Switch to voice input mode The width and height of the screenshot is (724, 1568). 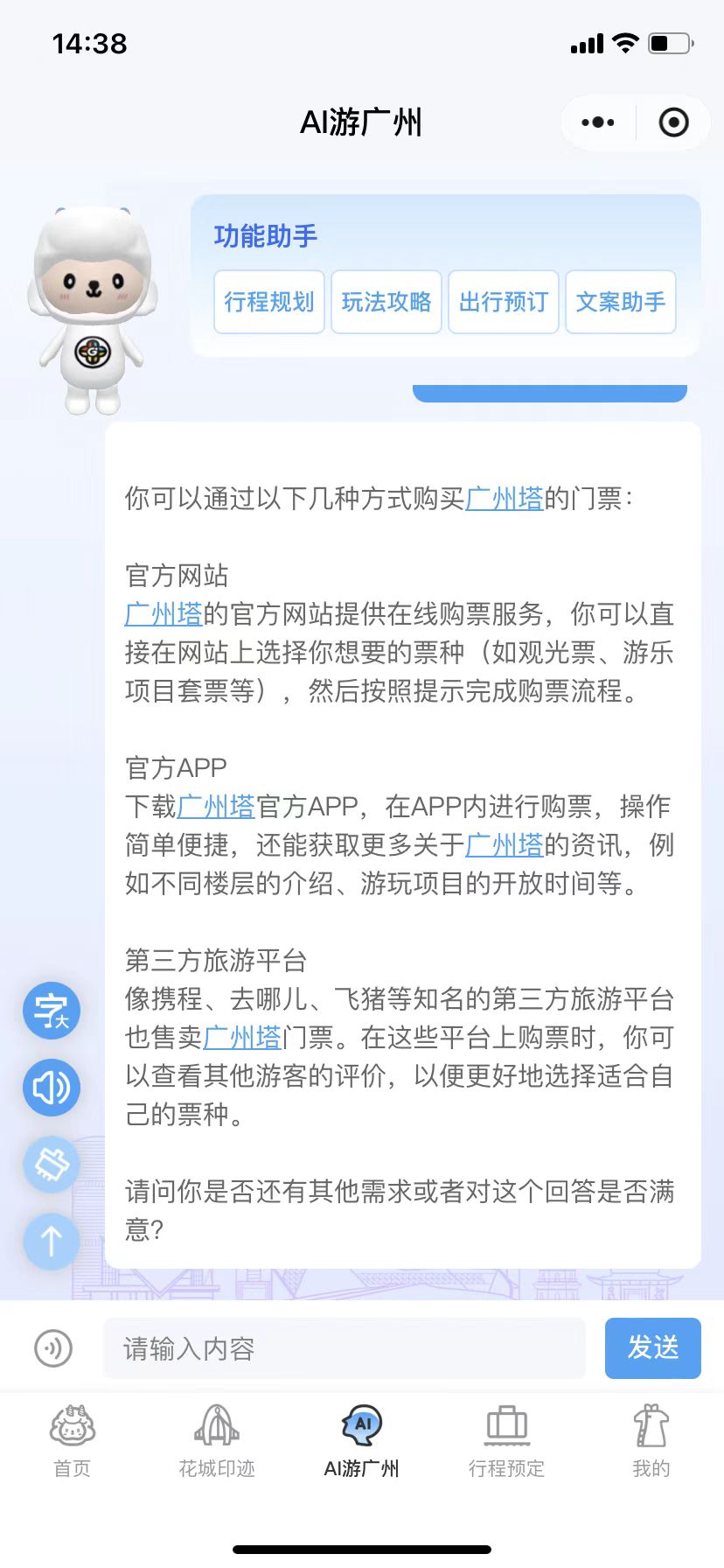(53, 1347)
